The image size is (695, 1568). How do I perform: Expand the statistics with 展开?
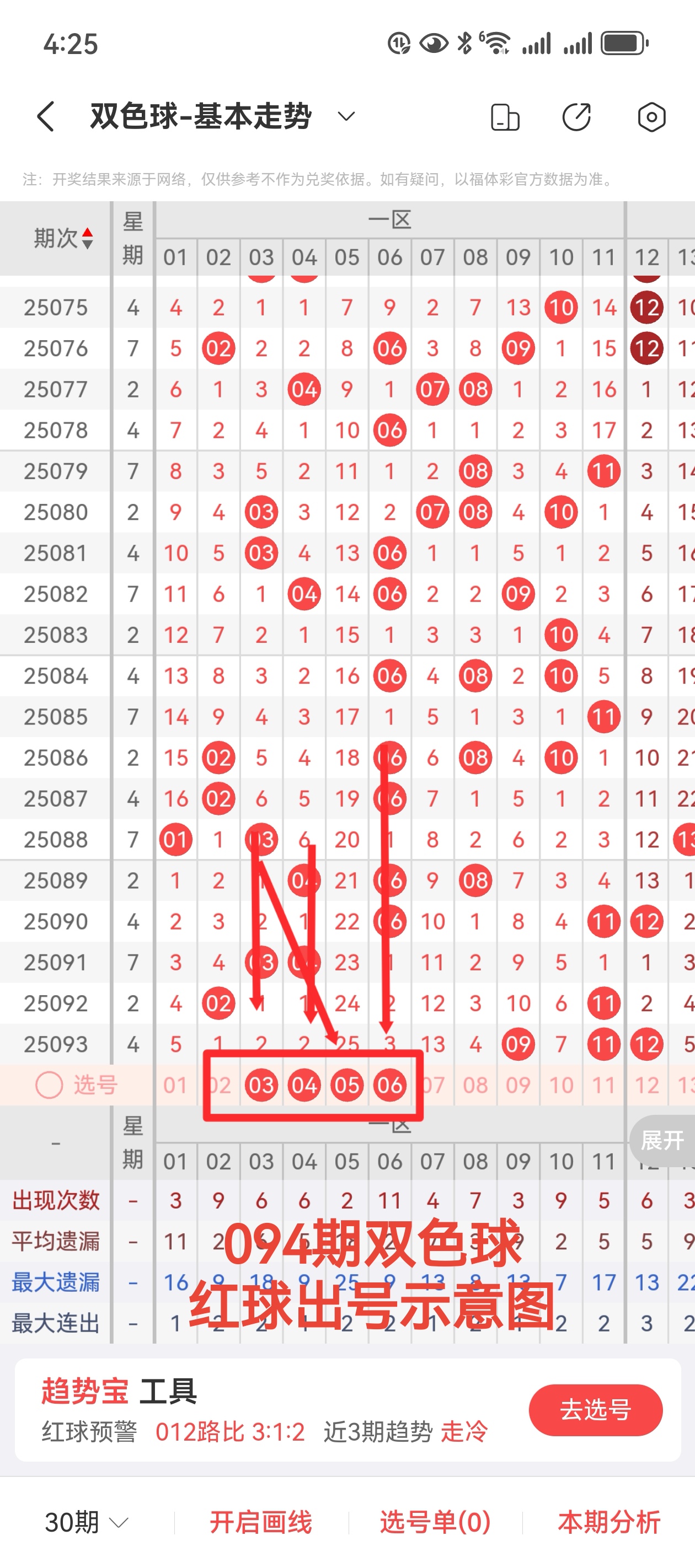click(x=662, y=1140)
